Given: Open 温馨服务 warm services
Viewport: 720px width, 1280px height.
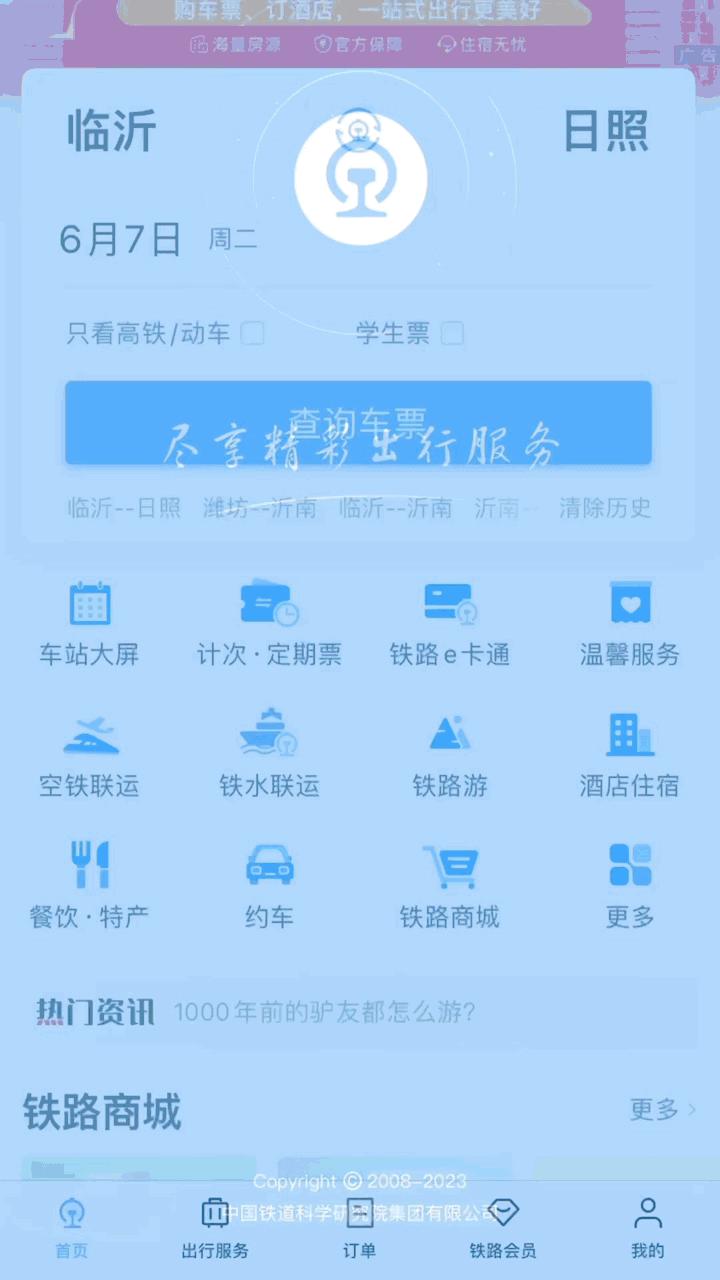Looking at the screenshot, I should [x=629, y=622].
